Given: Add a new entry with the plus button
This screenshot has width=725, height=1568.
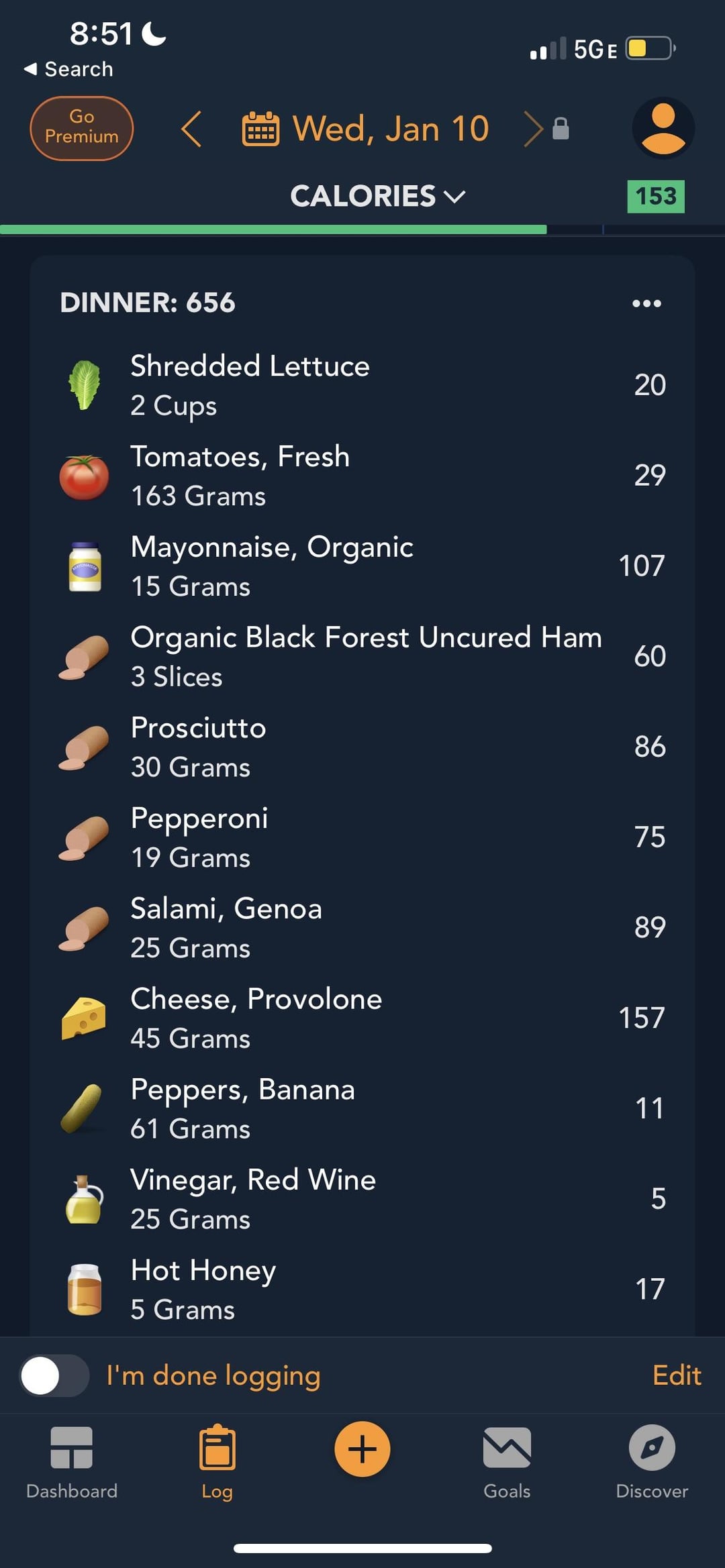Looking at the screenshot, I should click(362, 1449).
